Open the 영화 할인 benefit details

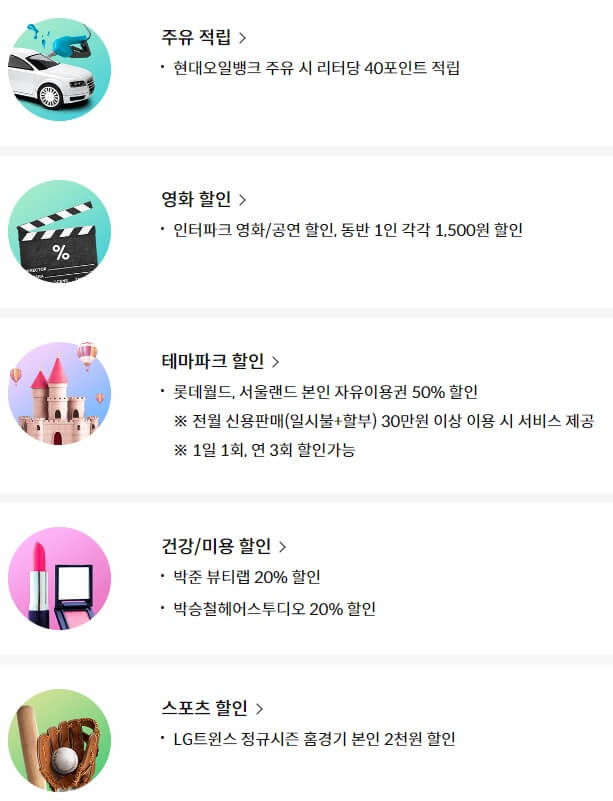pos(203,199)
